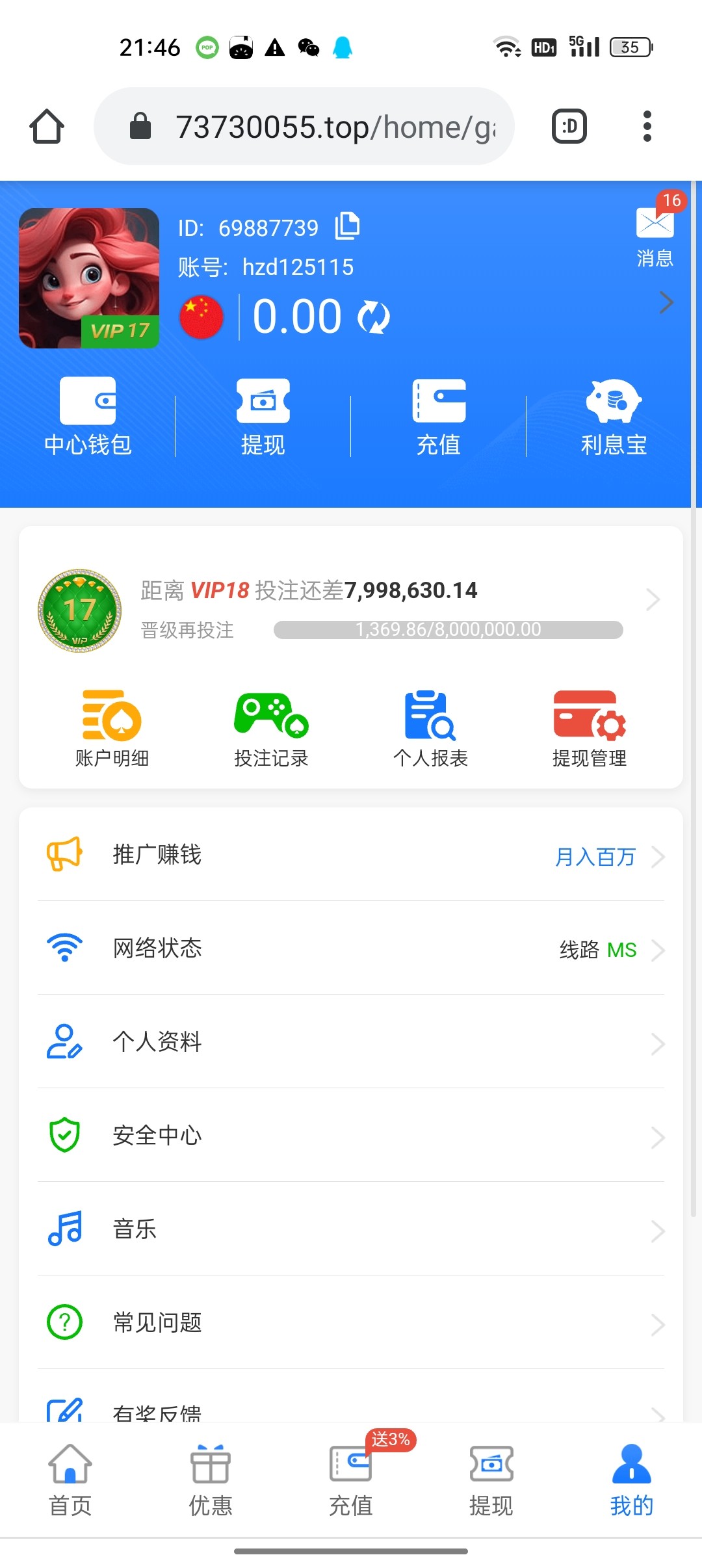Viewport: 702px width, 1568px height.
Task: Refresh the 0.00 balance
Action: pyautogui.click(x=374, y=318)
